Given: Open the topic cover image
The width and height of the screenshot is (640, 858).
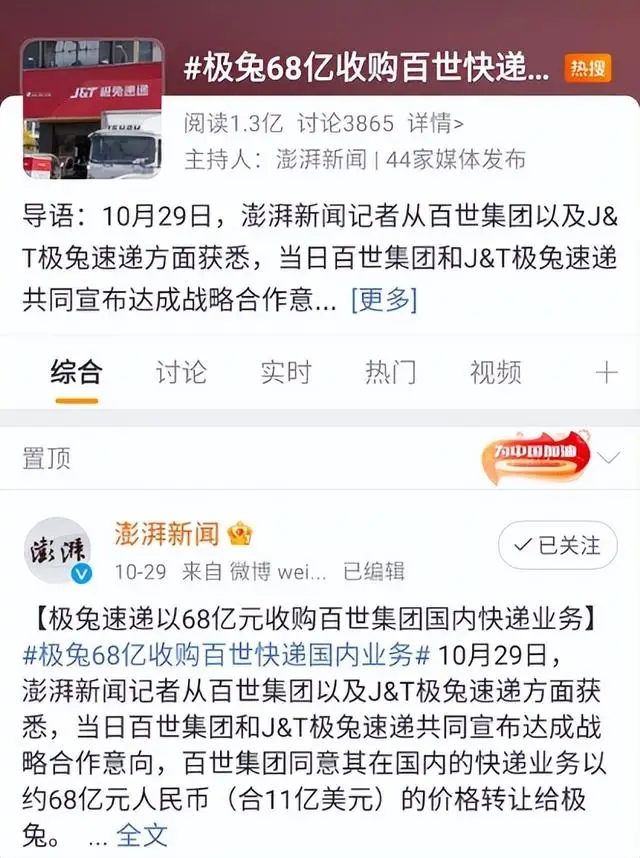Looking at the screenshot, I should point(92,108).
